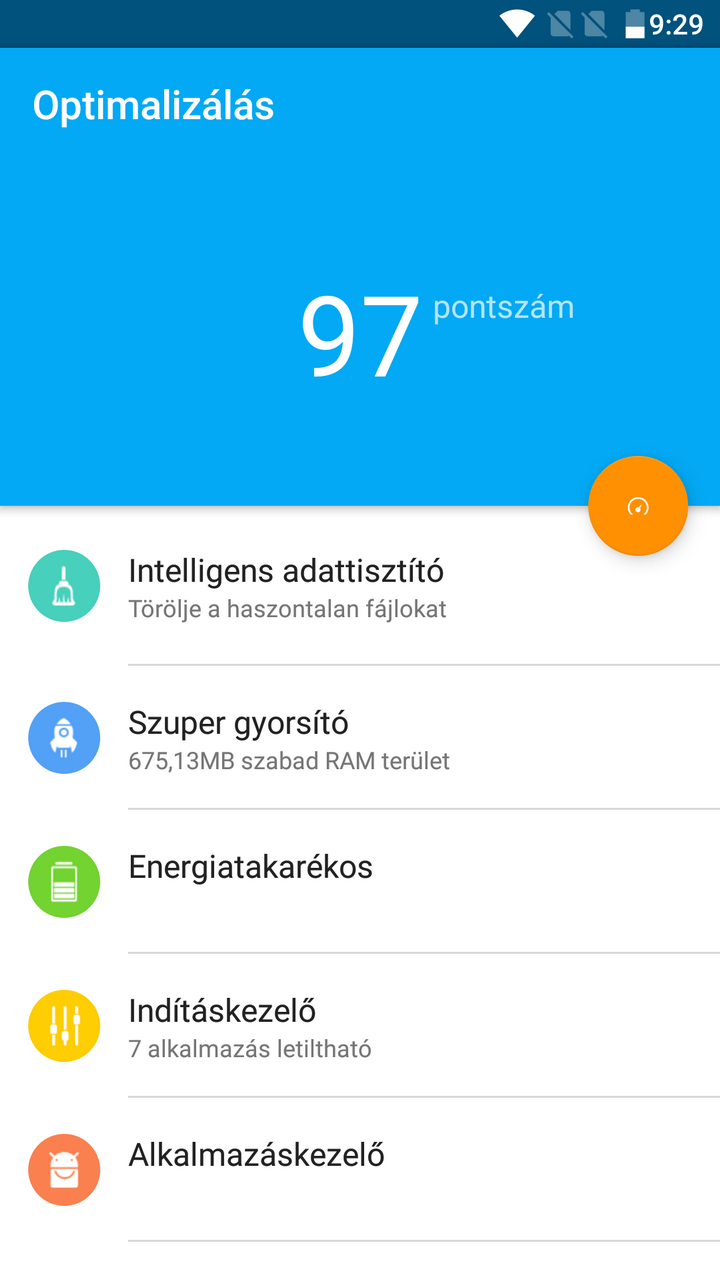Tap the orange optimize floating button
This screenshot has width=720, height=1280.
coord(638,506)
